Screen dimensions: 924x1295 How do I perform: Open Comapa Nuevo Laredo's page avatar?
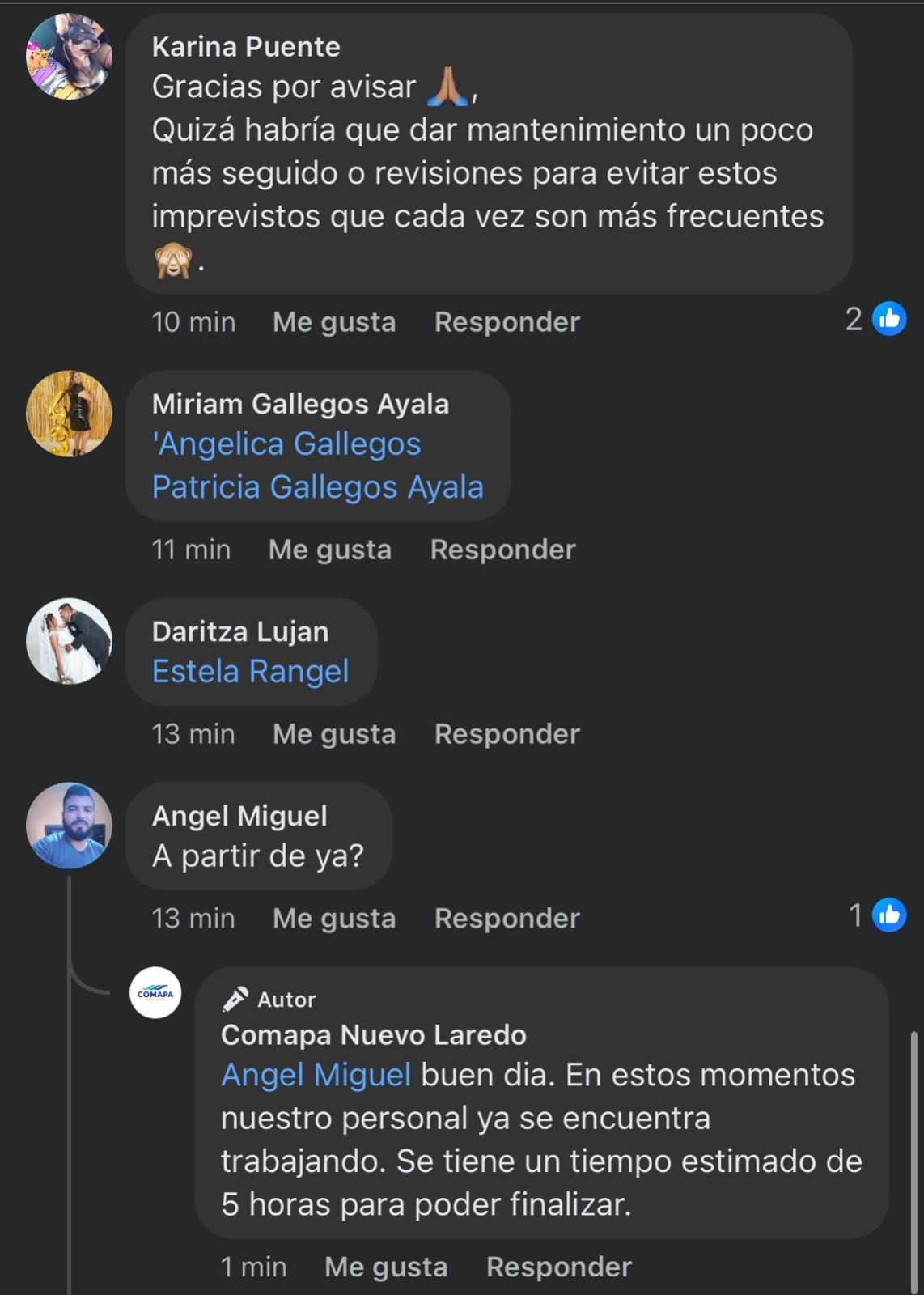(x=155, y=992)
